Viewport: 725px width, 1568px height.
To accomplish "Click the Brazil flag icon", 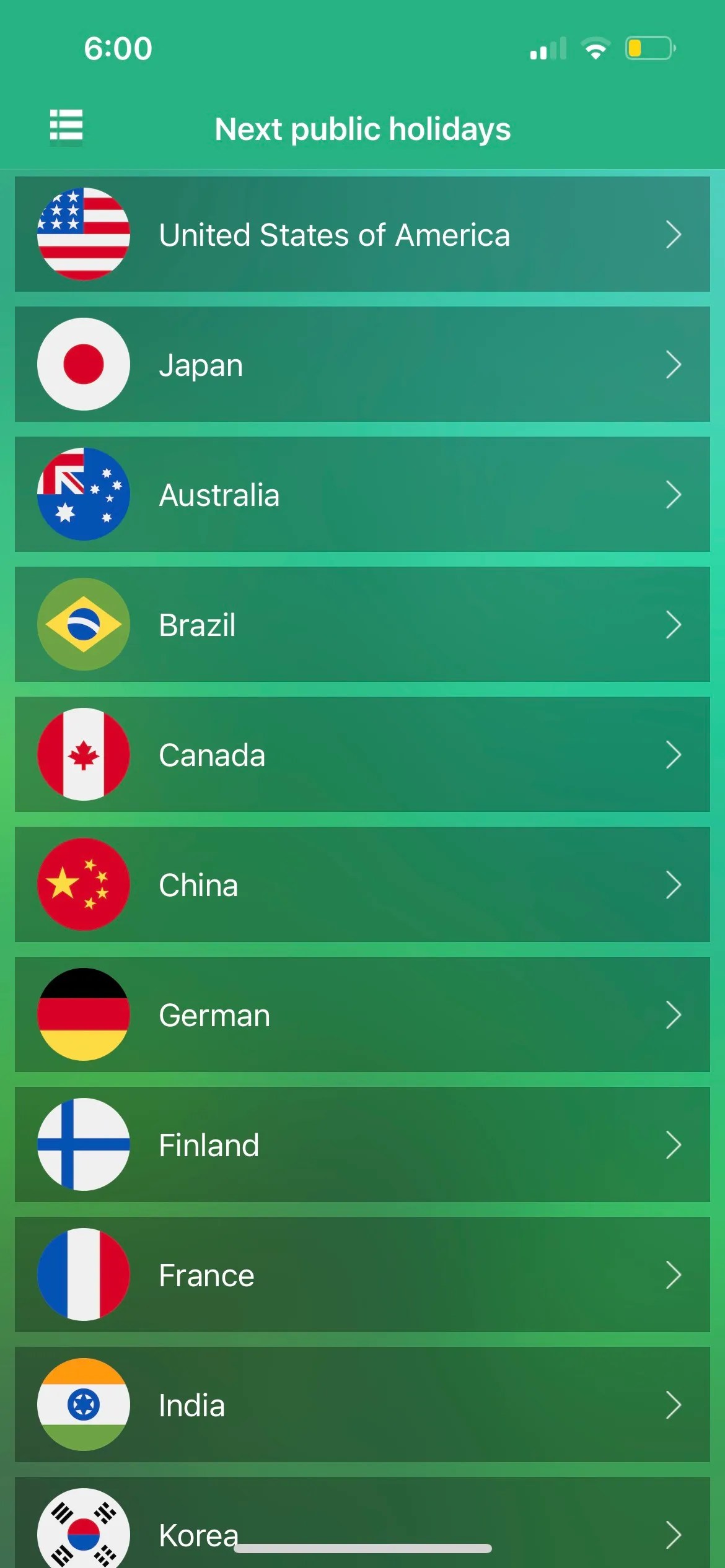I will (x=84, y=624).
